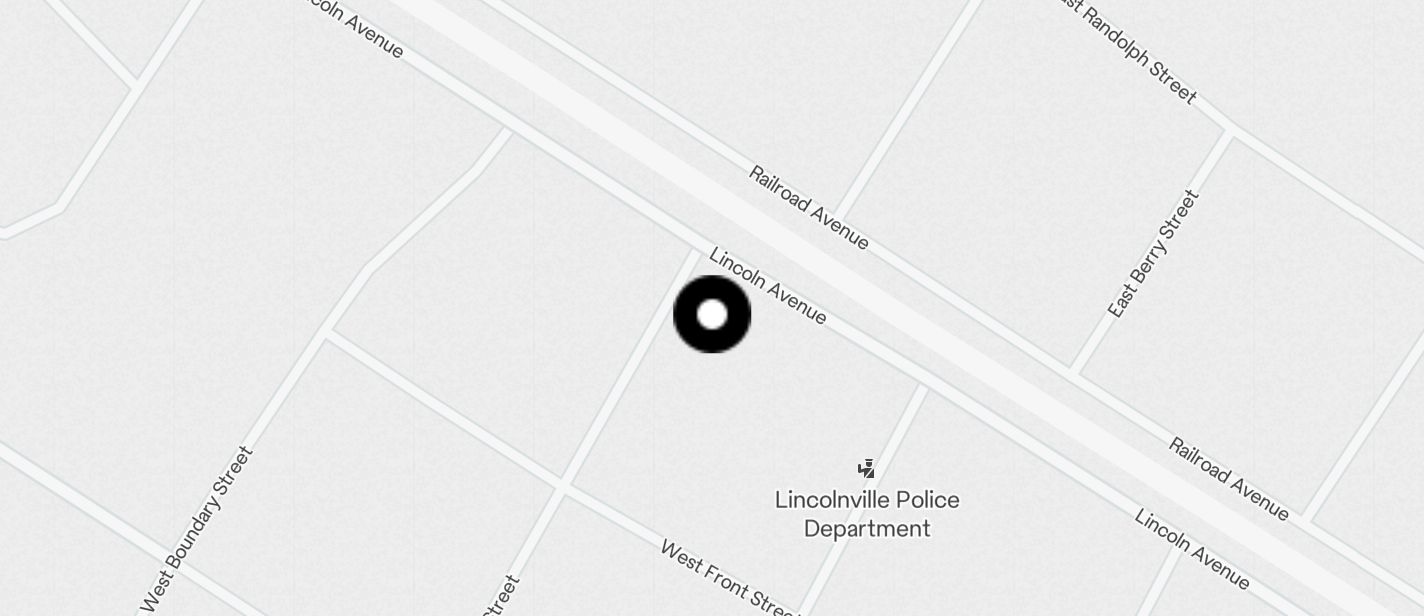1424x616 pixels.
Task: Tap the black circular location marker
Action: point(712,314)
